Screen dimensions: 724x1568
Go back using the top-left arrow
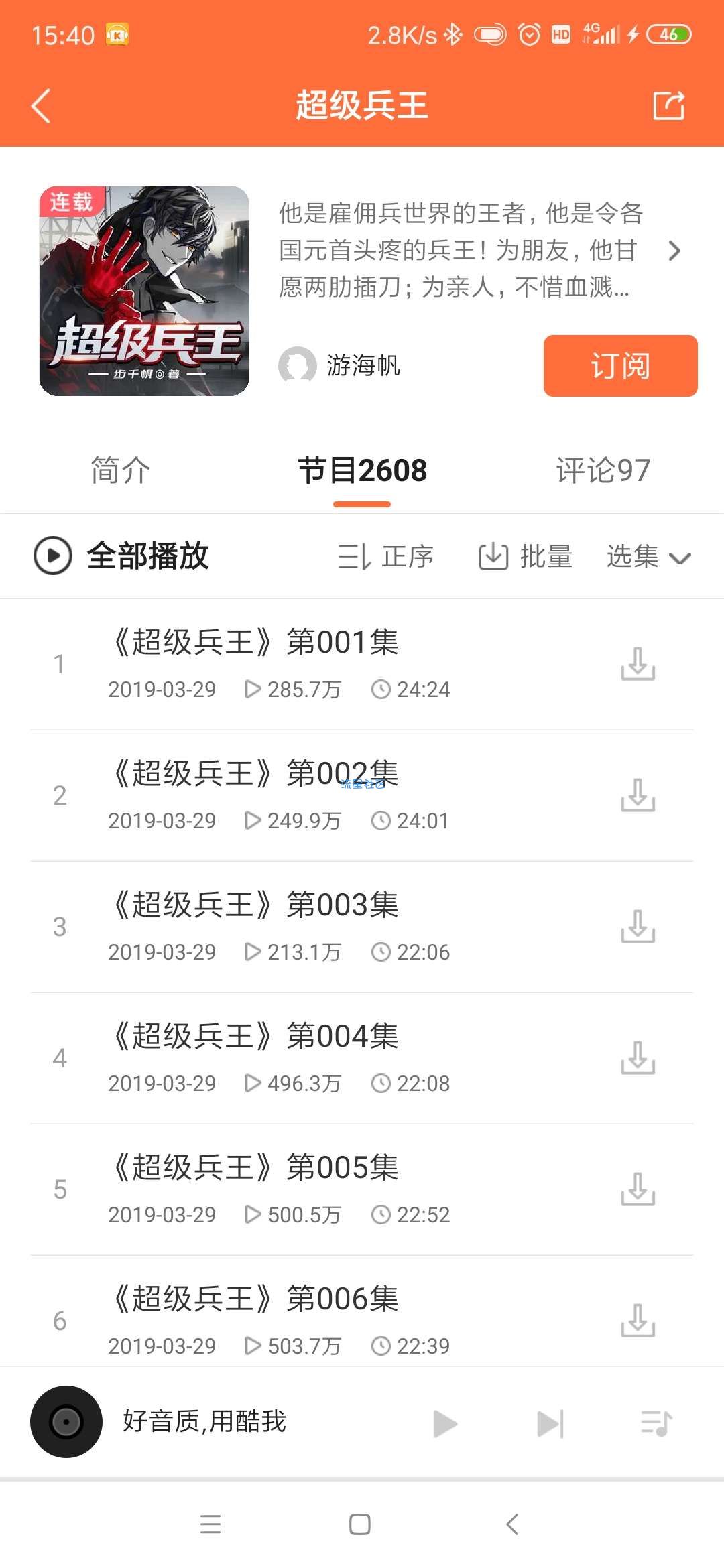[x=41, y=106]
